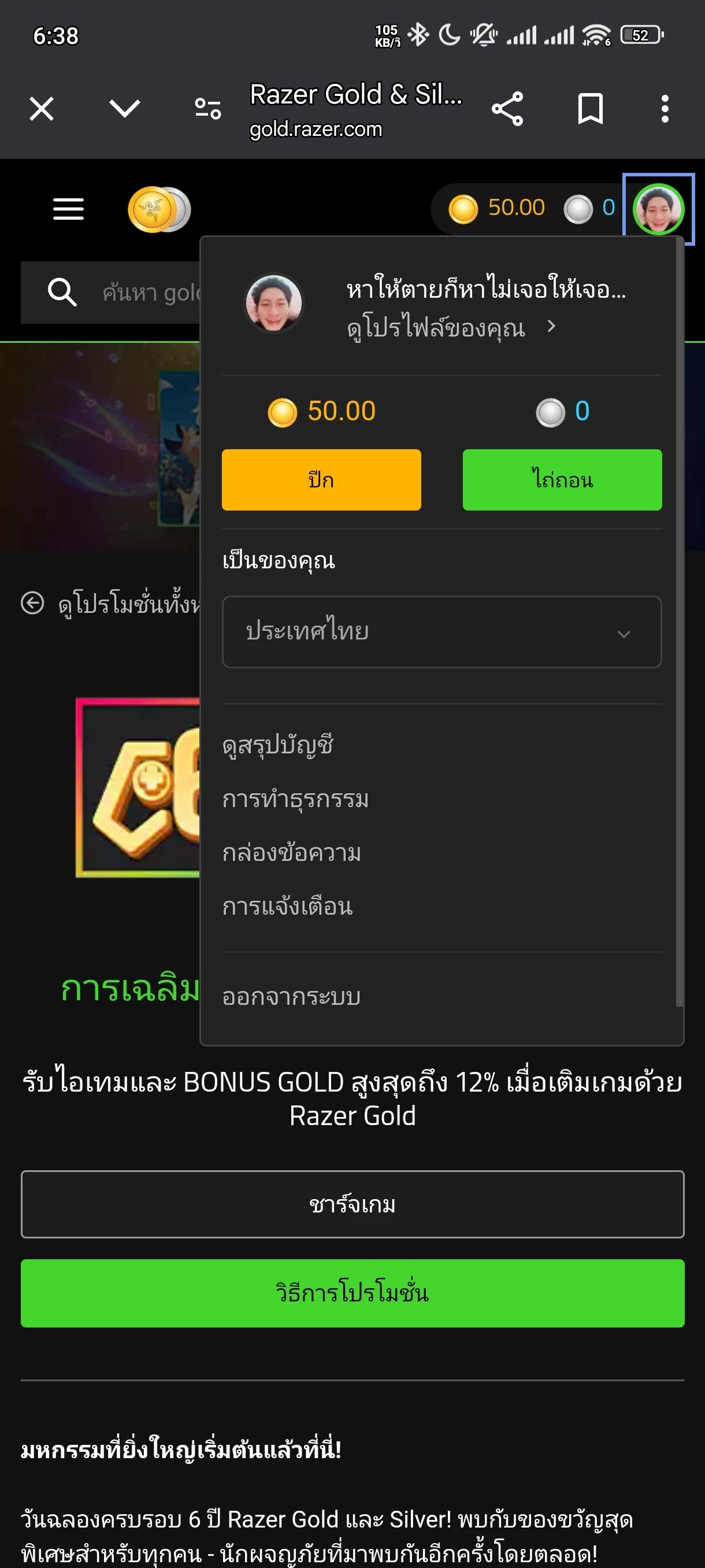The image size is (705, 1568).
Task: Minimize the tab with the down chevron
Action: [x=125, y=110]
